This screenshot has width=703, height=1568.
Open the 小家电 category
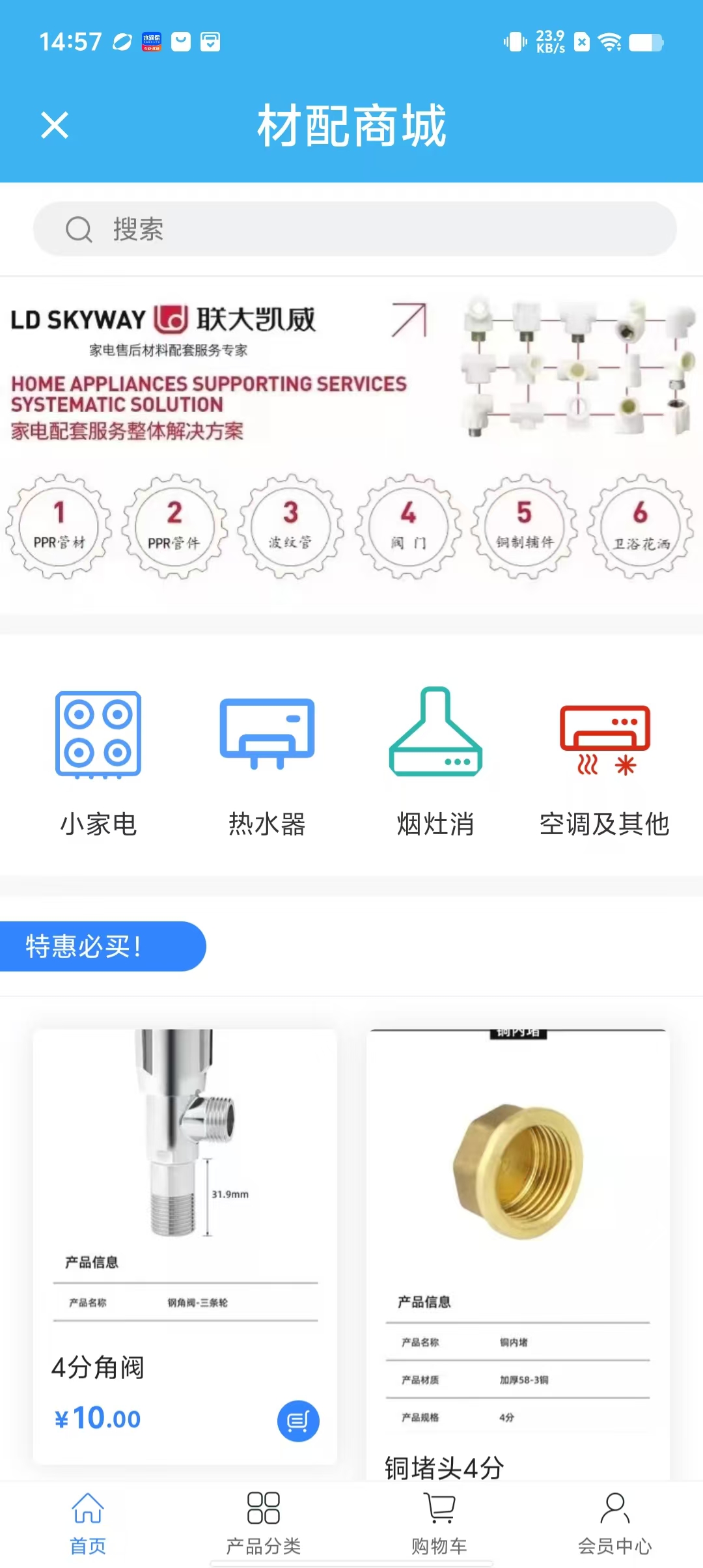pos(98,762)
